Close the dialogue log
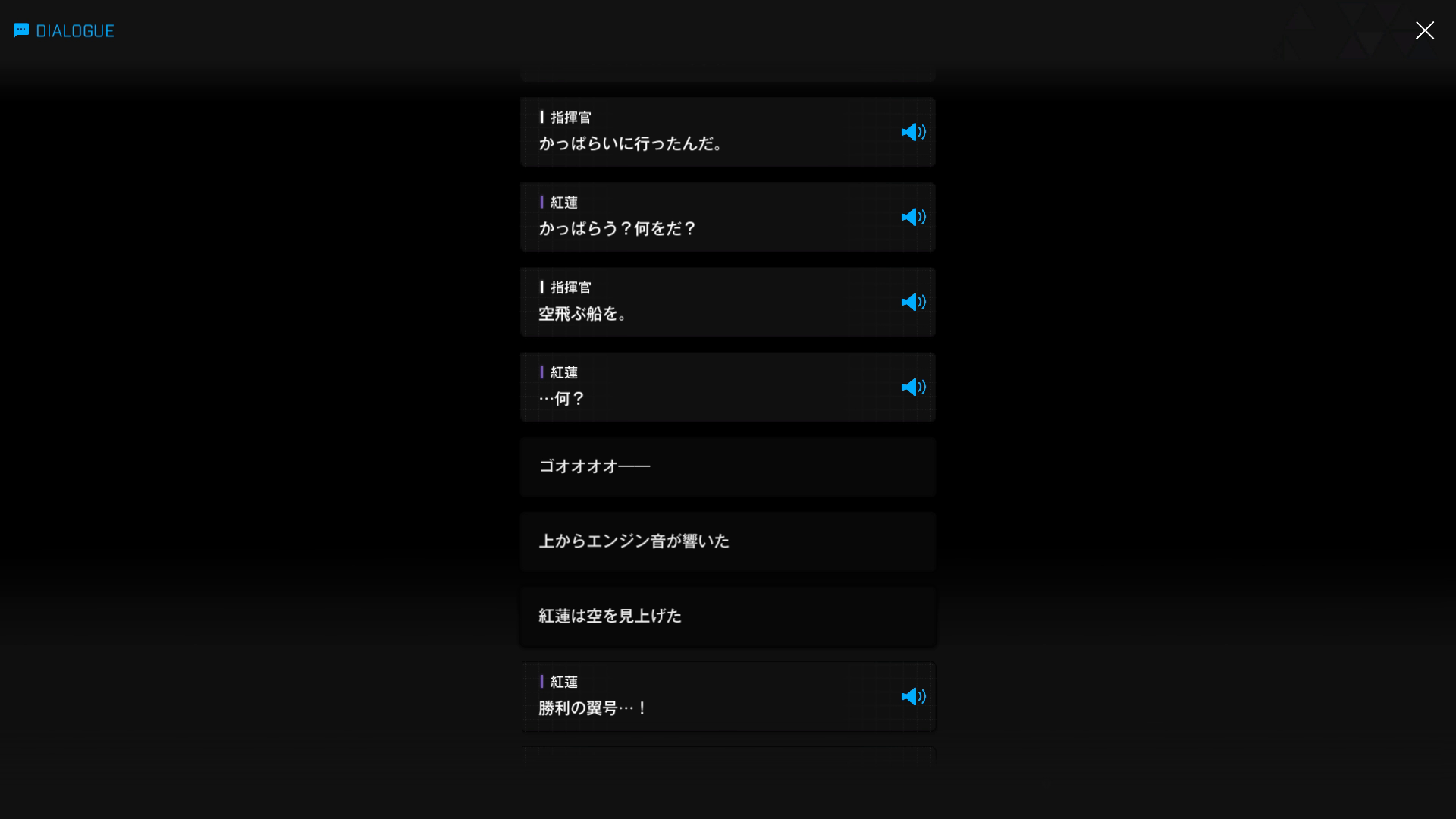The image size is (1456, 819). click(1424, 30)
